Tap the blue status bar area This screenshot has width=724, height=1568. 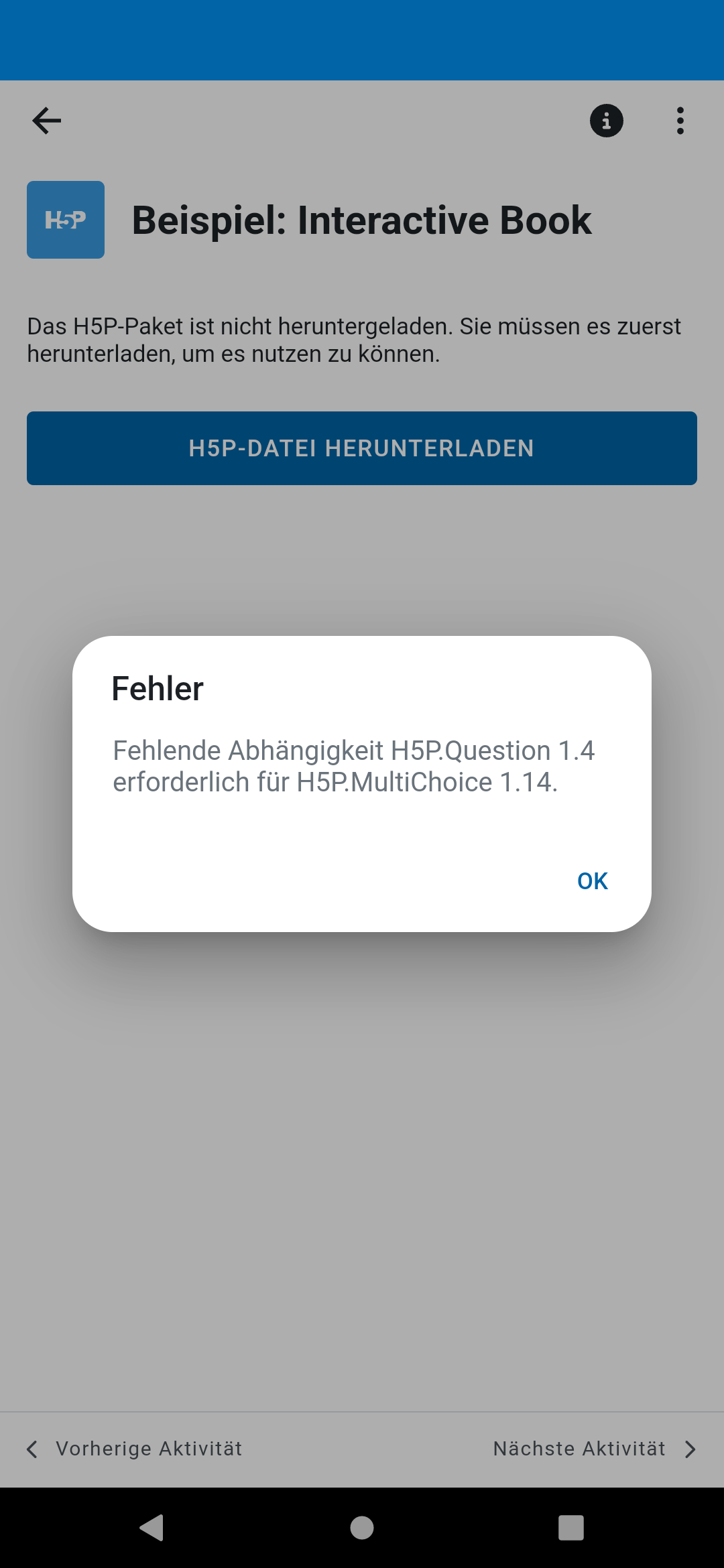(362, 39)
